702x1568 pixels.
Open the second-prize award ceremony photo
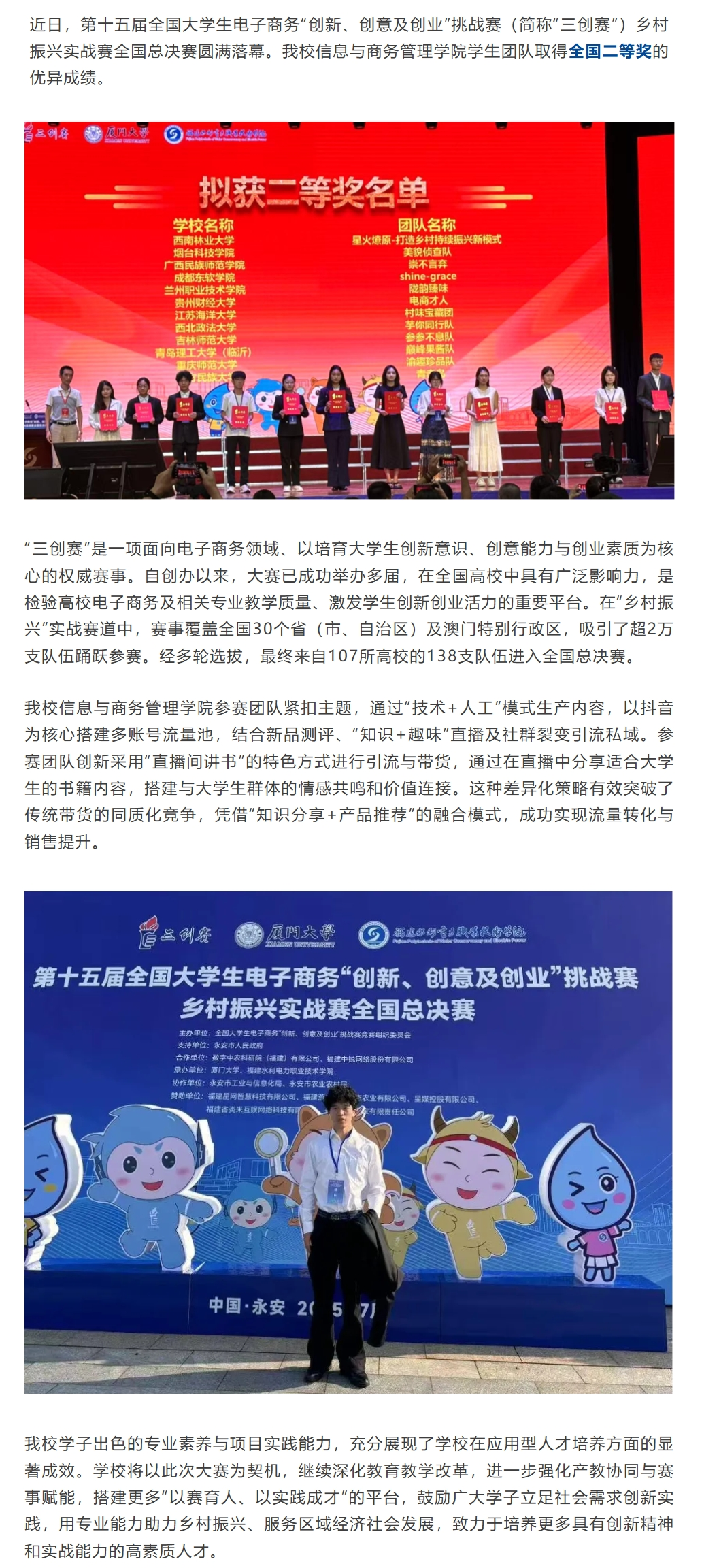(x=349, y=310)
